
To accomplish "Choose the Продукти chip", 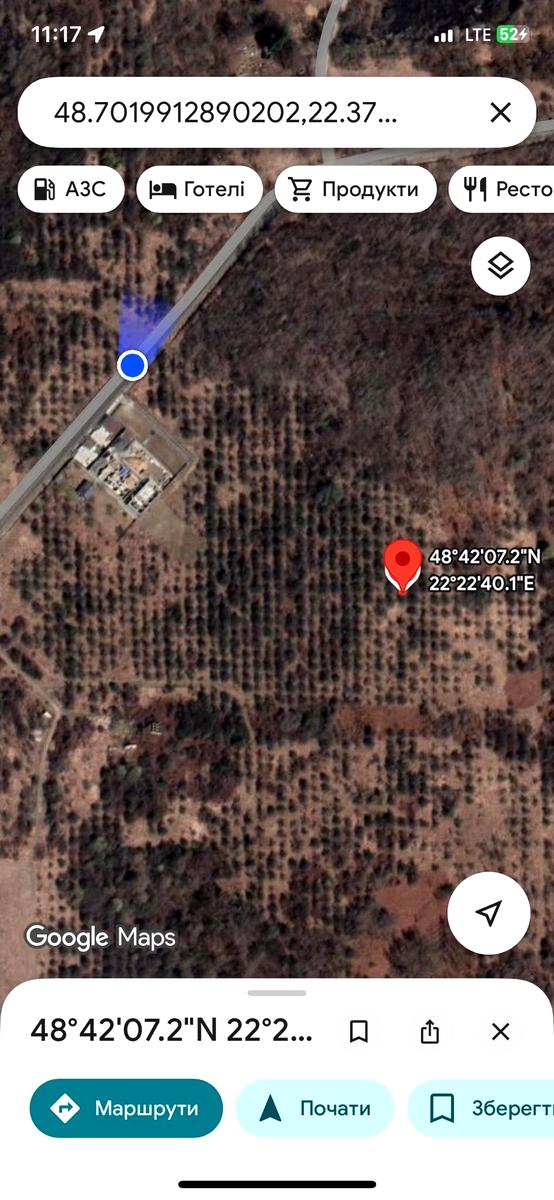I will (x=355, y=189).
